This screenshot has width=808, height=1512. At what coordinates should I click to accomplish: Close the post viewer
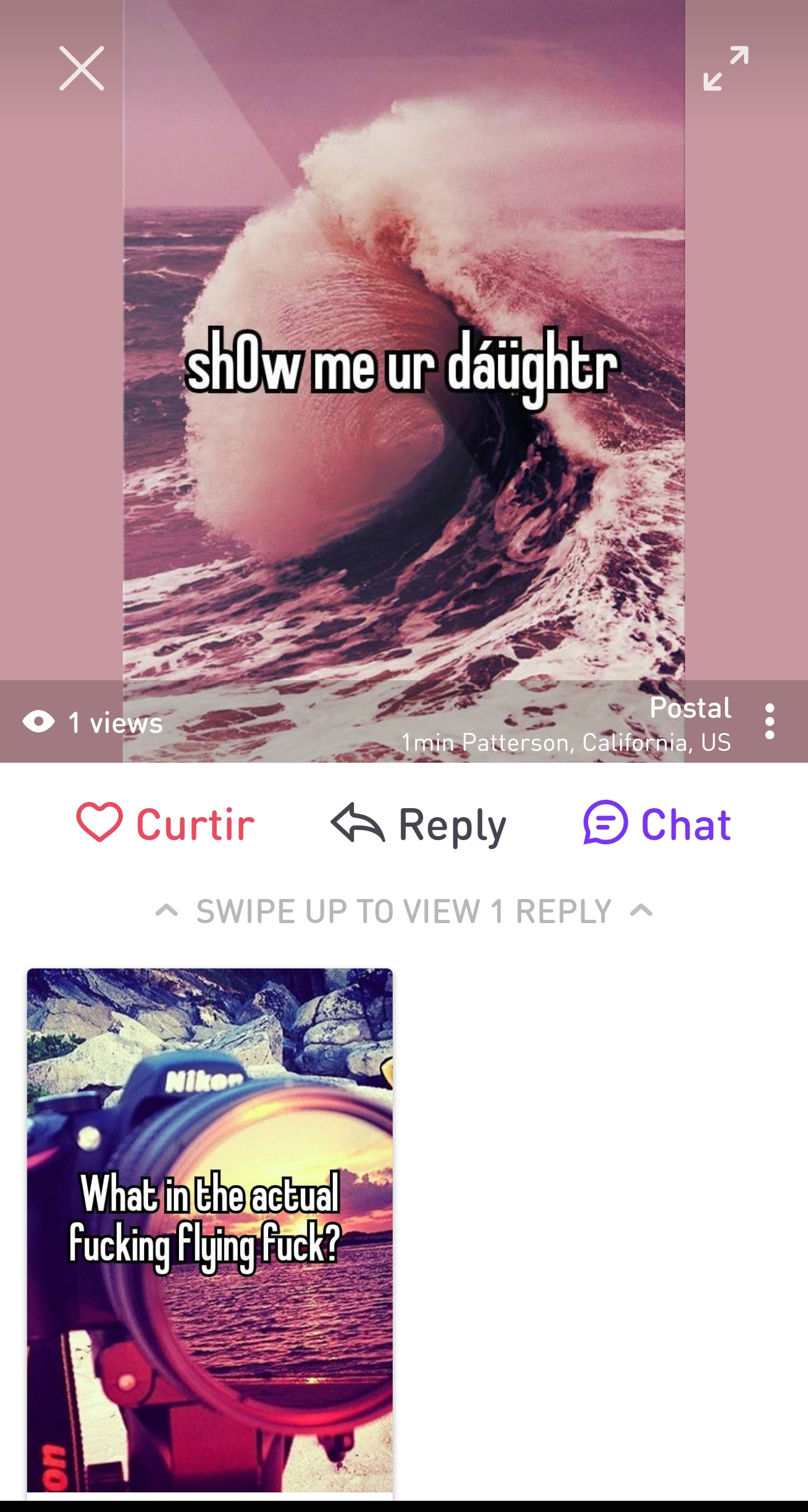tap(81, 68)
